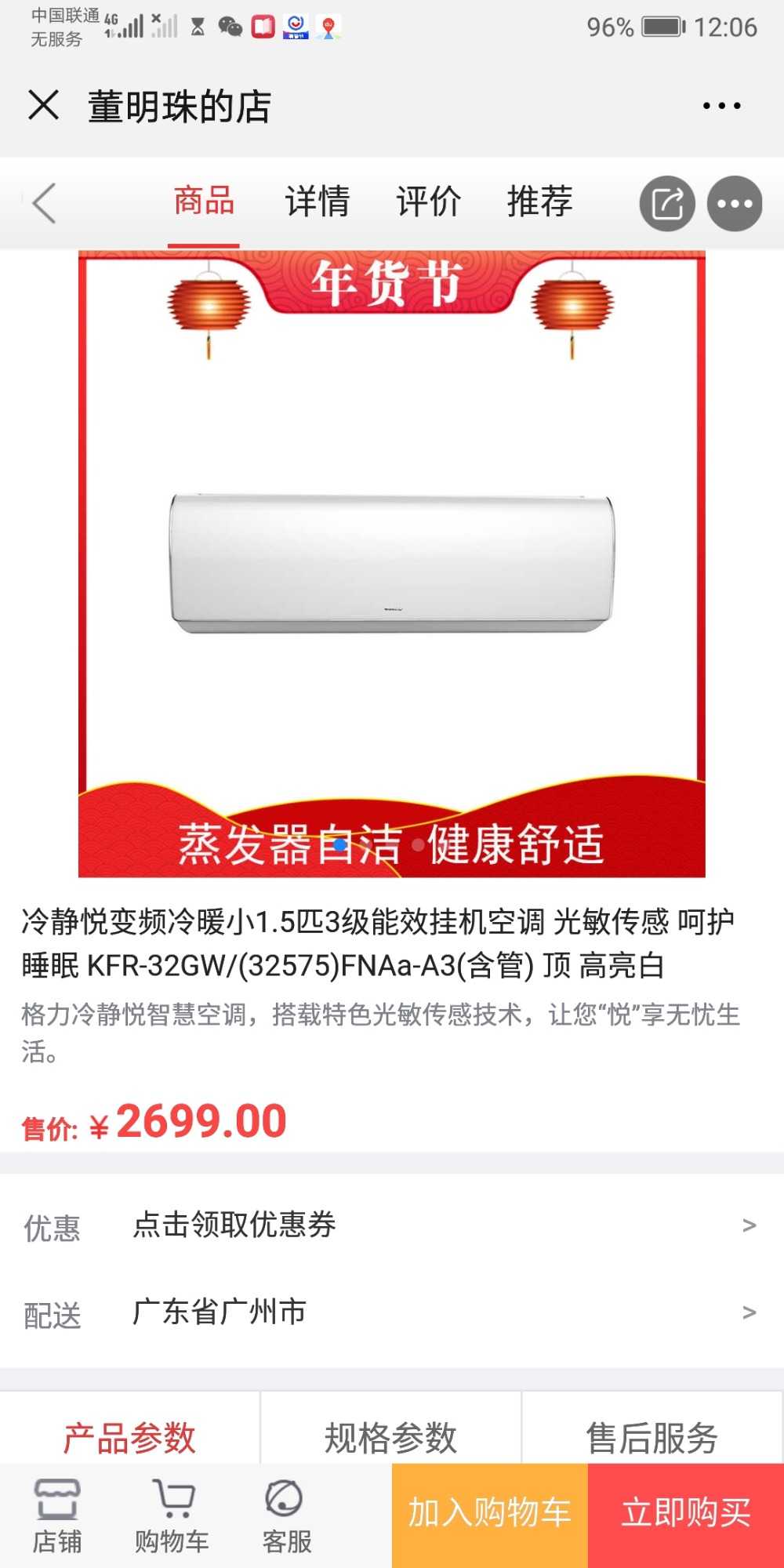The height and width of the screenshot is (1568, 784).
Task: Switch to the 评价 tab
Action: 428,201
